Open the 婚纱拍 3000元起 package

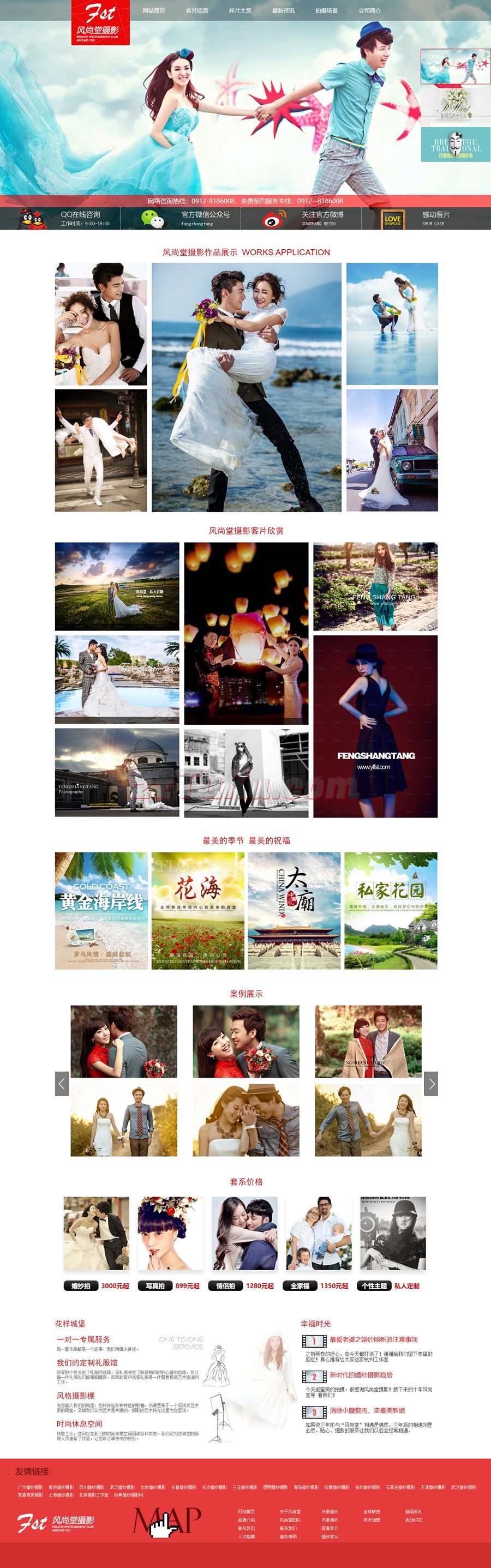[x=96, y=1285]
